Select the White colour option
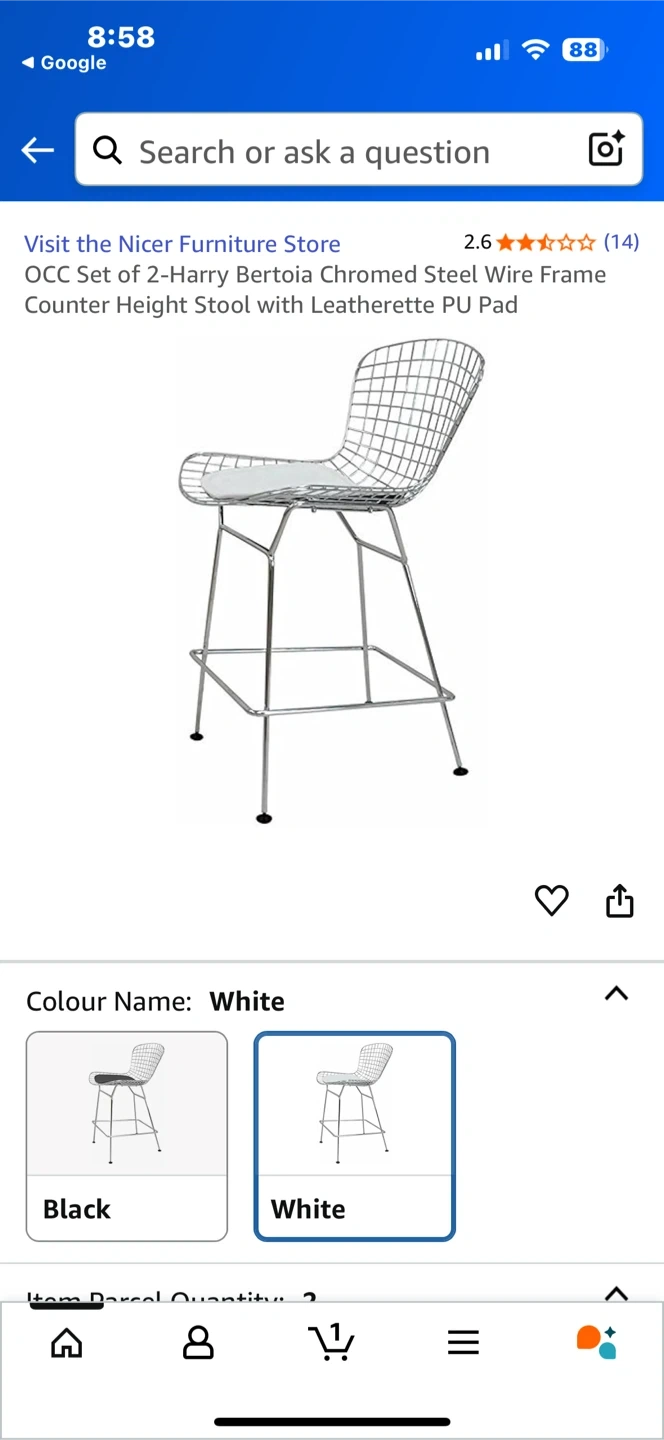 [x=355, y=1136]
